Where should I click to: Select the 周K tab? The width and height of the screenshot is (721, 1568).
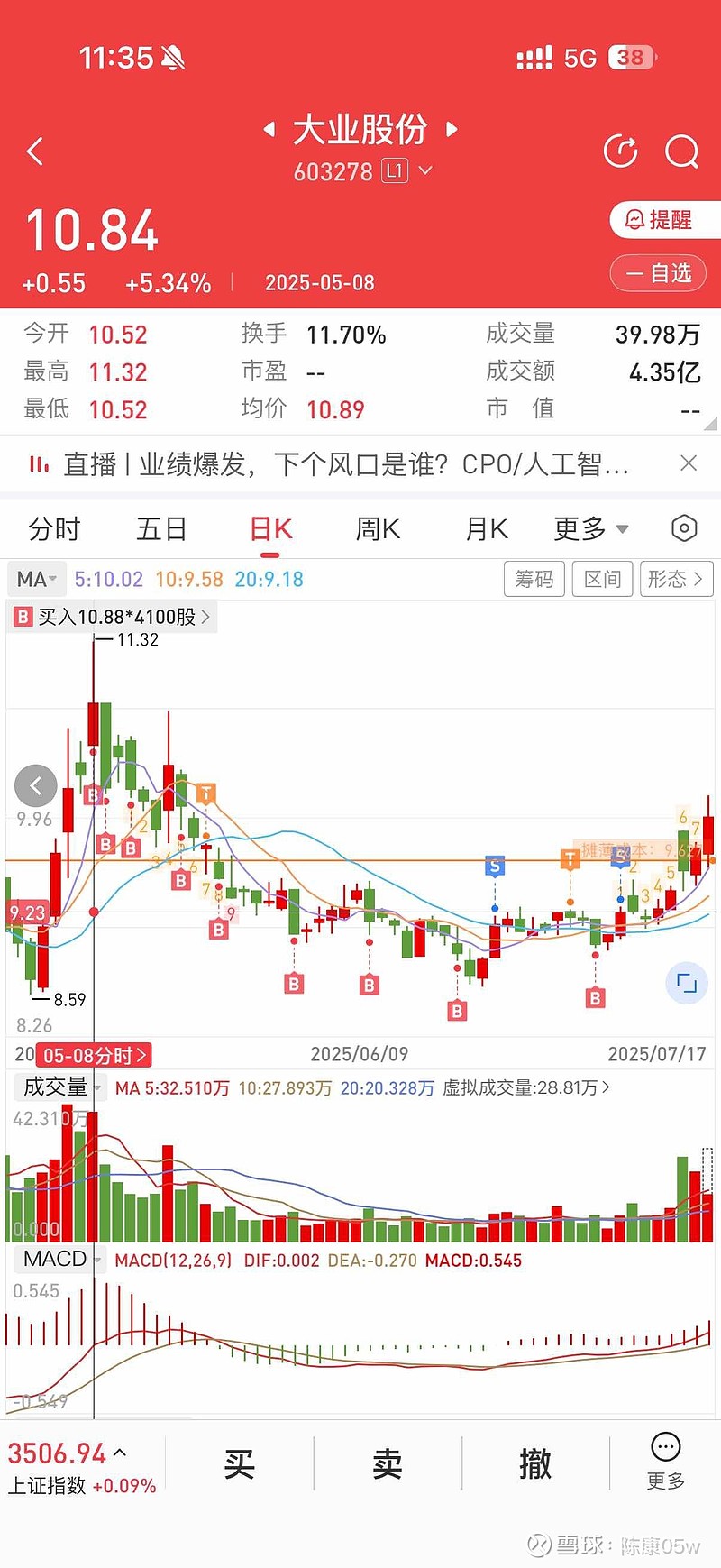pyautogui.click(x=378, y=529)
